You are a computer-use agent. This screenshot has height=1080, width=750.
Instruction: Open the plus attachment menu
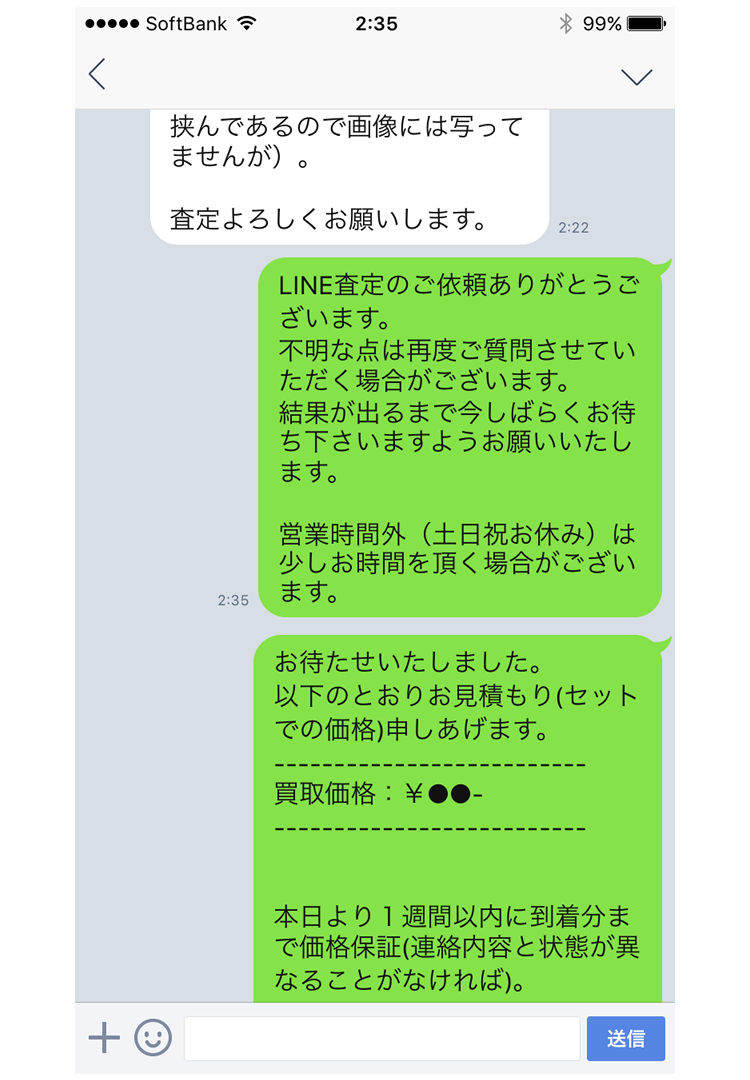click(x=104, y=1038)
